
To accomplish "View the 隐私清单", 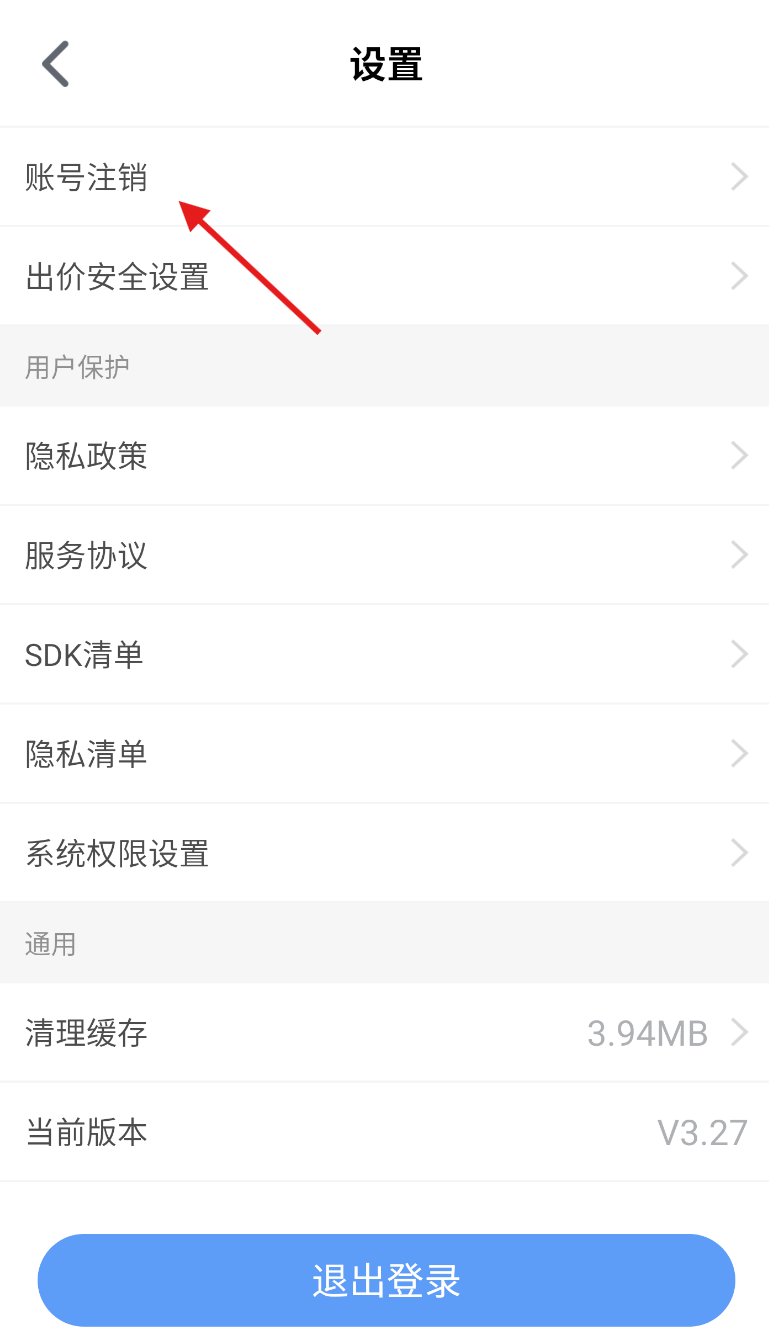I will [x=384, y=753].
